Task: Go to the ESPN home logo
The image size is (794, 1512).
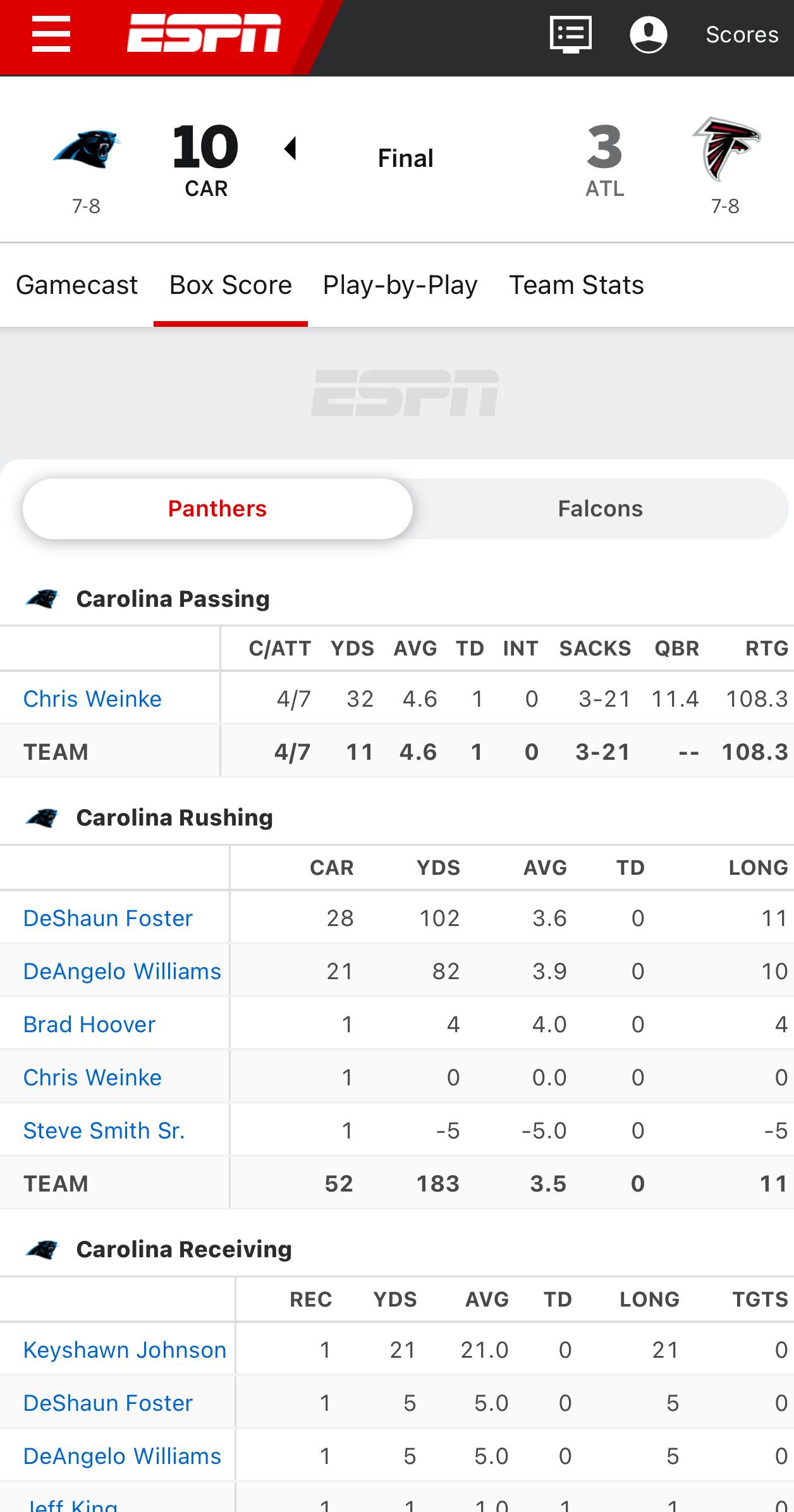Action: point(204,34)
